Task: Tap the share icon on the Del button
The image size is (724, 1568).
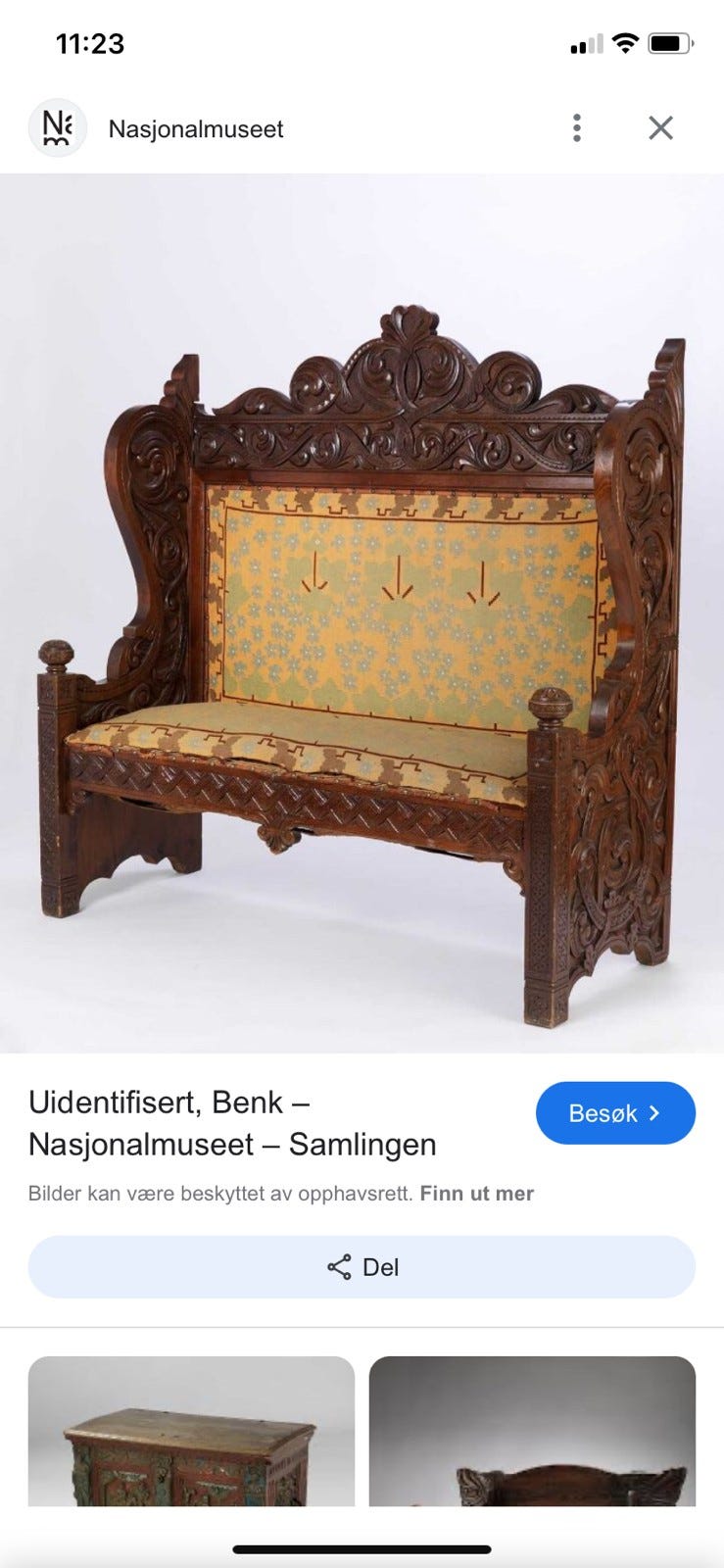Action: click(x=339, y=1266)
